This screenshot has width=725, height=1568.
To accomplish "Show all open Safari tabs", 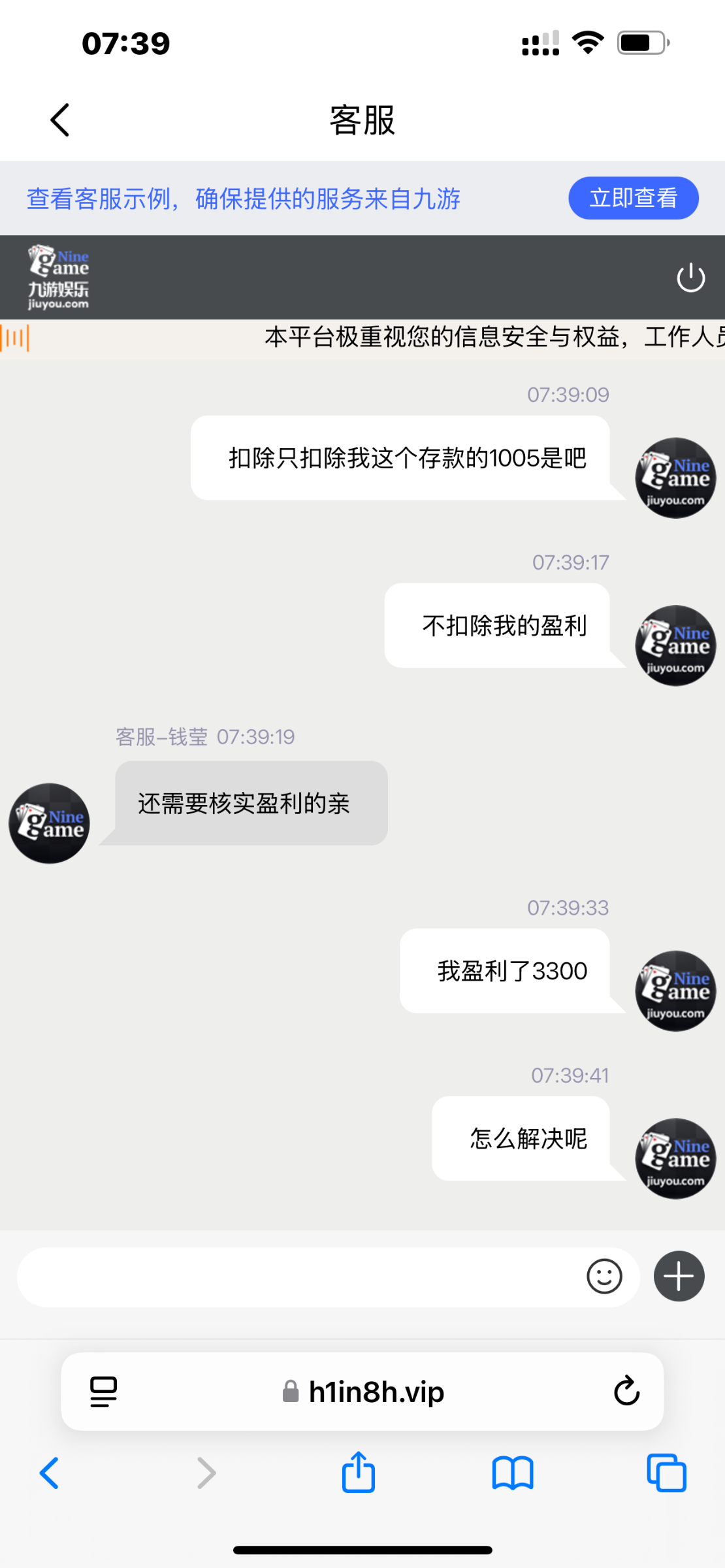I will pyautogui.click(x=666, y=1473).
